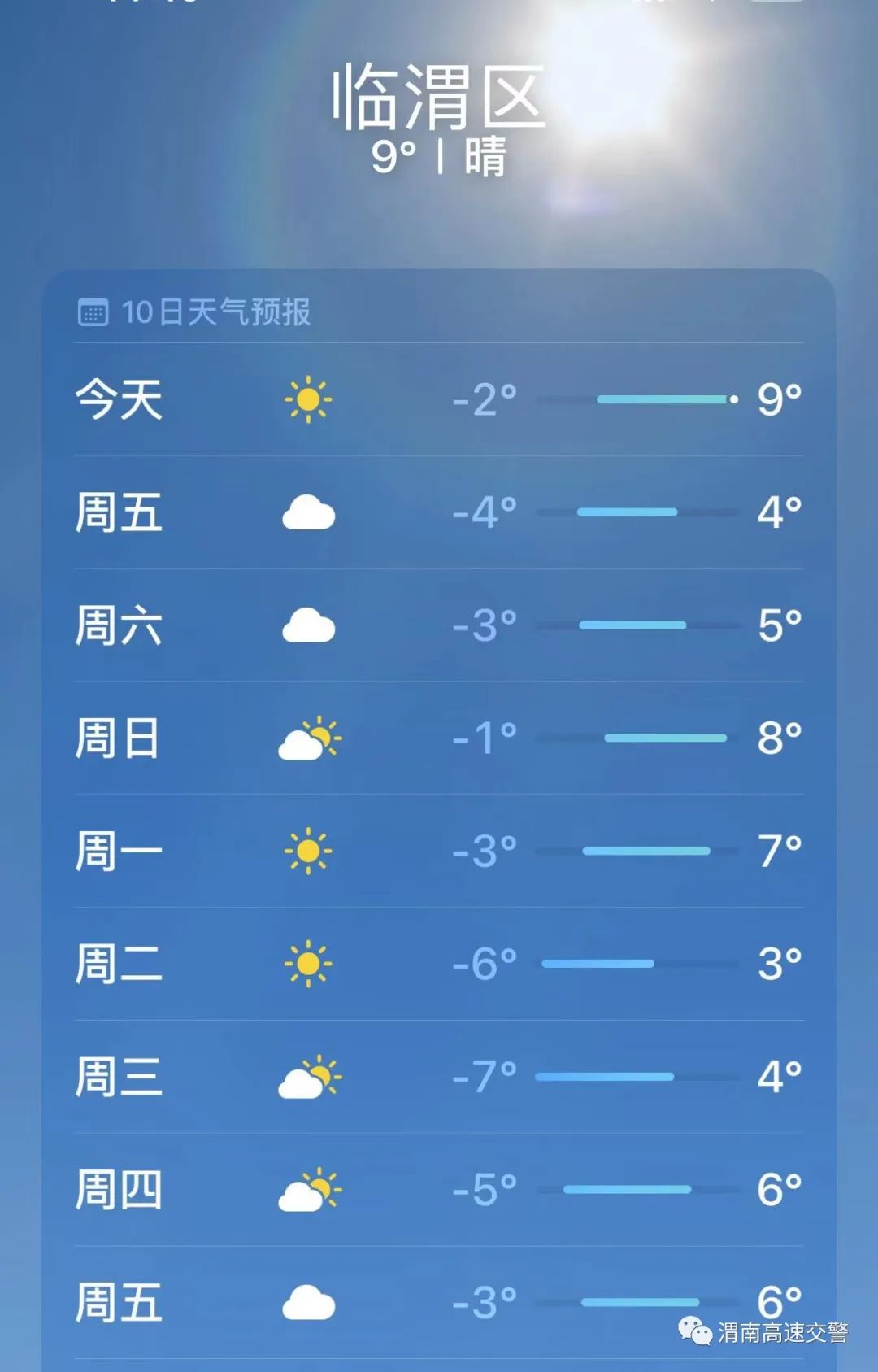Open the 周一 daily forecast
This screenshot has height=1372, width=878.
[x=439, y=852]
